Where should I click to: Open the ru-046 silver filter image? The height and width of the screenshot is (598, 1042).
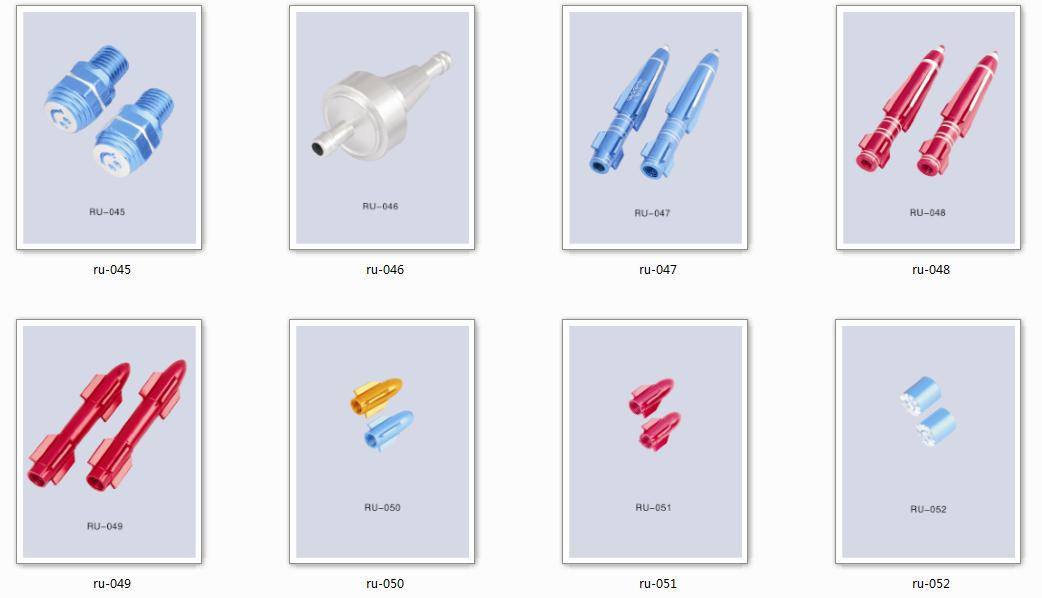click(382, 128)
